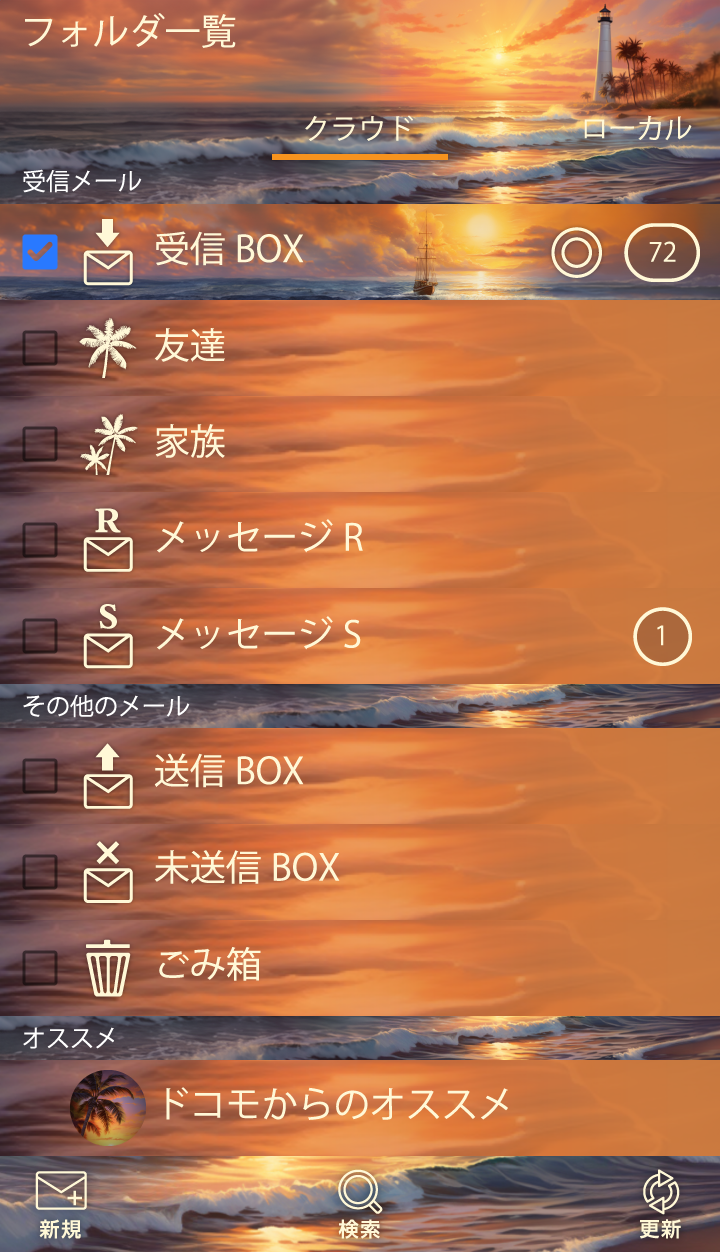Open 検索 search
Viewport: 720px width, 1252px height.
click(x=359, y=1205)
